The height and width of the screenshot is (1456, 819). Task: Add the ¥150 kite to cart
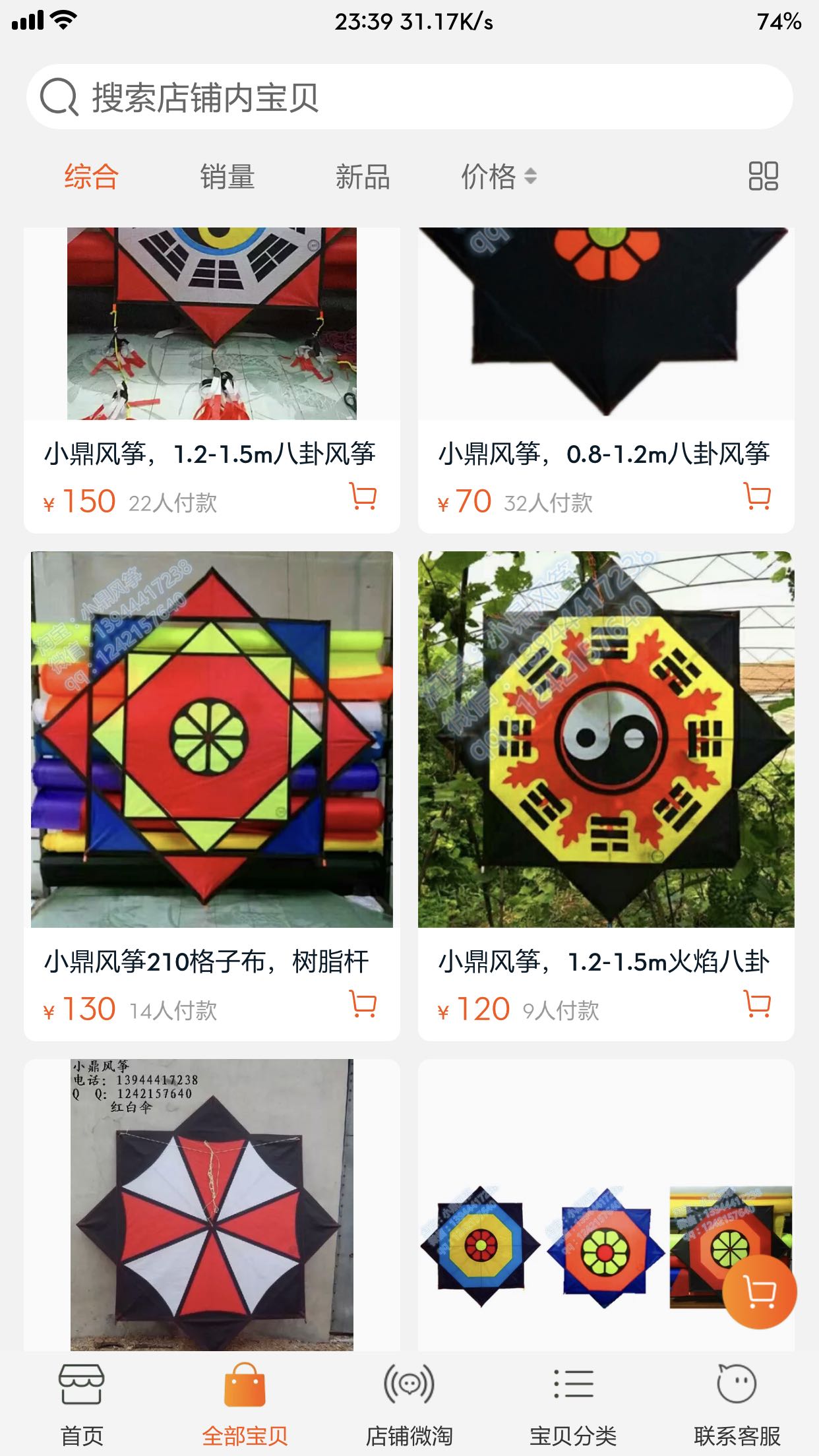(363, 497)
